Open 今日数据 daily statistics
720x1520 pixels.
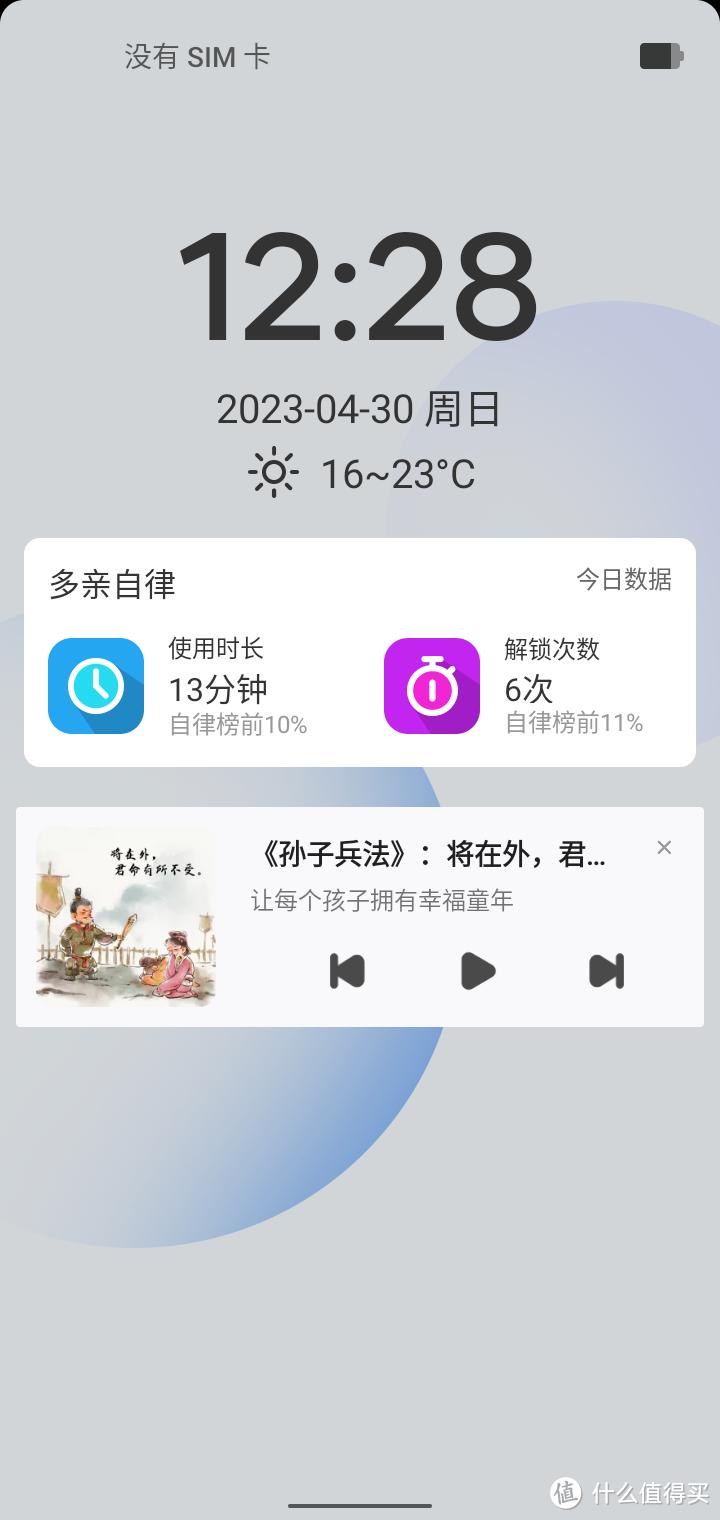coord(623,580)
